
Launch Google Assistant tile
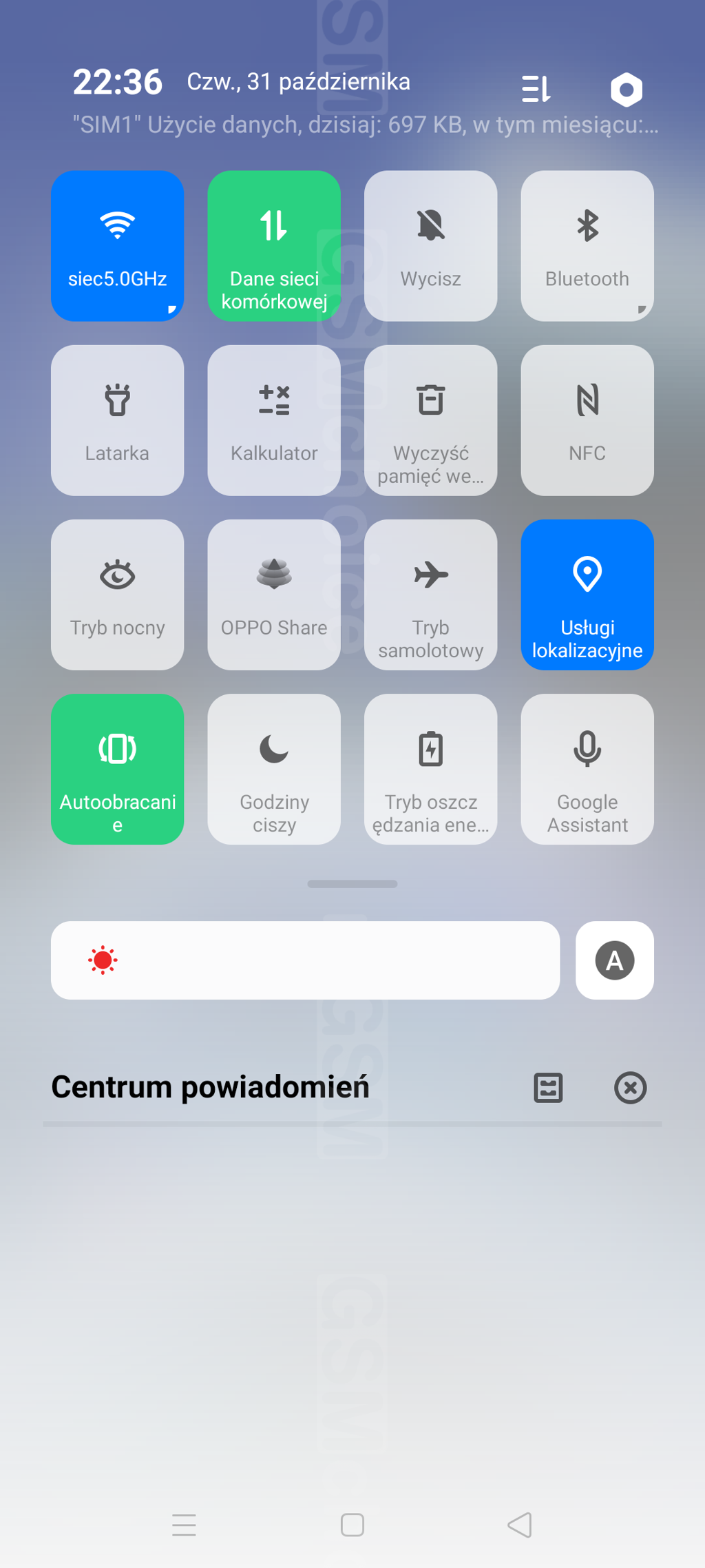(587, 768)
